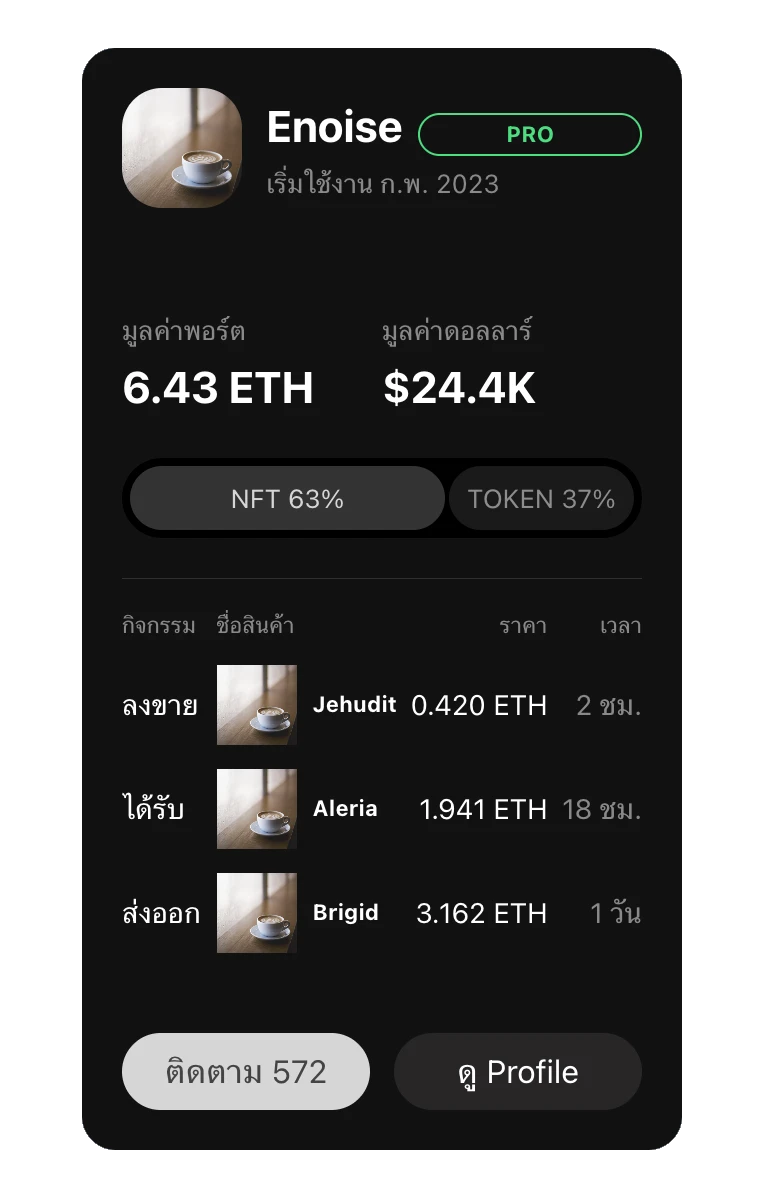Click the ติดตาม 572 follow button
762x1200 pixels.
245,1071
